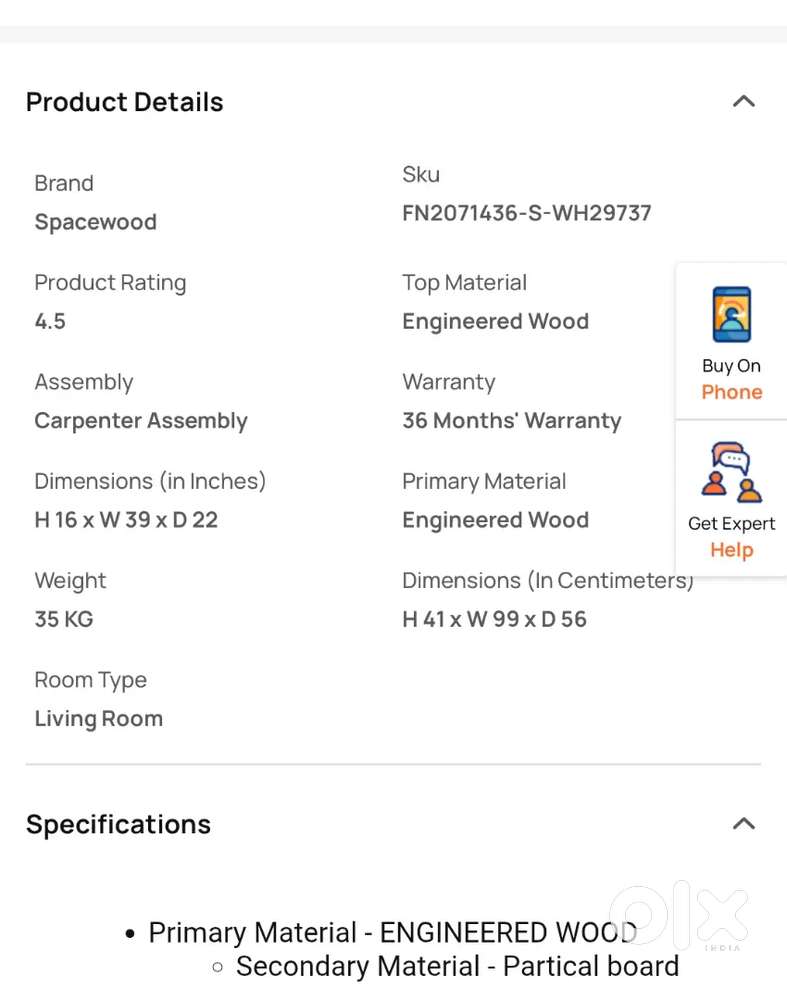Open Get Expert Help
Viewport: 787px width, 1000px height.
pyautogui.click(x=731, y=500)
